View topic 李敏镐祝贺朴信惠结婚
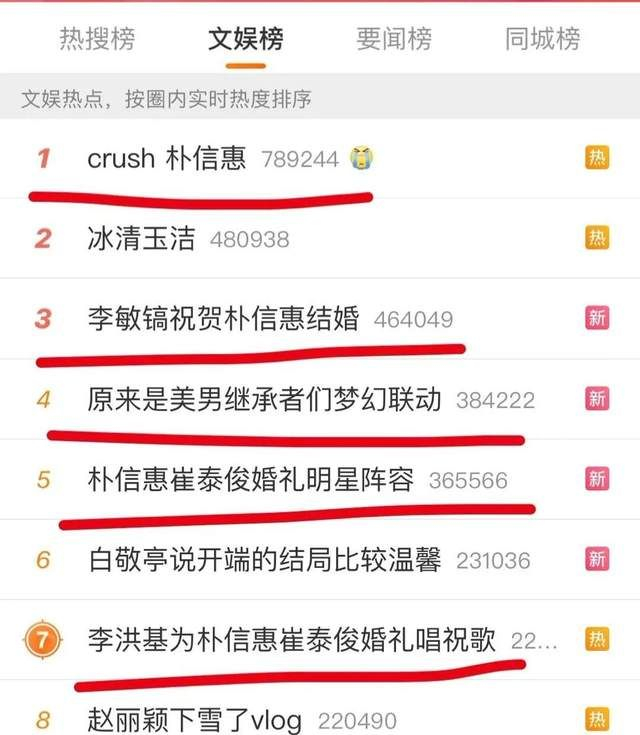640x735 pixels. 320,319
